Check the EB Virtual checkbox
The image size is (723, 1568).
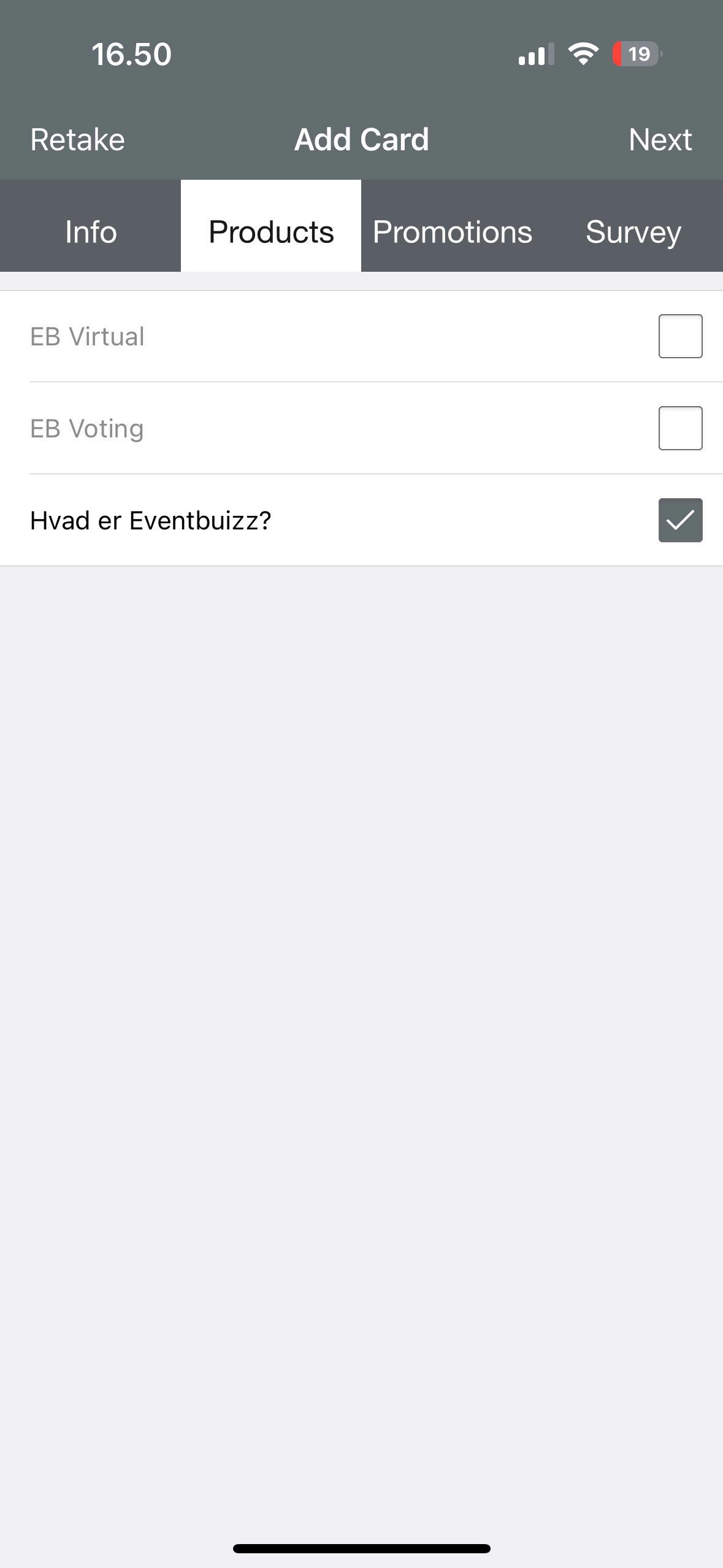pyautogui.click(x=680, y=336)
